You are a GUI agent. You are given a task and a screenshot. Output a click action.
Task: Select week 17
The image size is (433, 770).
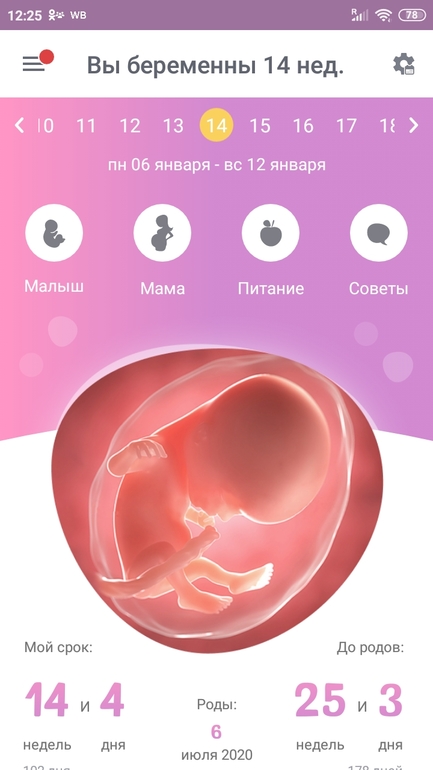[x=346, y=126]
